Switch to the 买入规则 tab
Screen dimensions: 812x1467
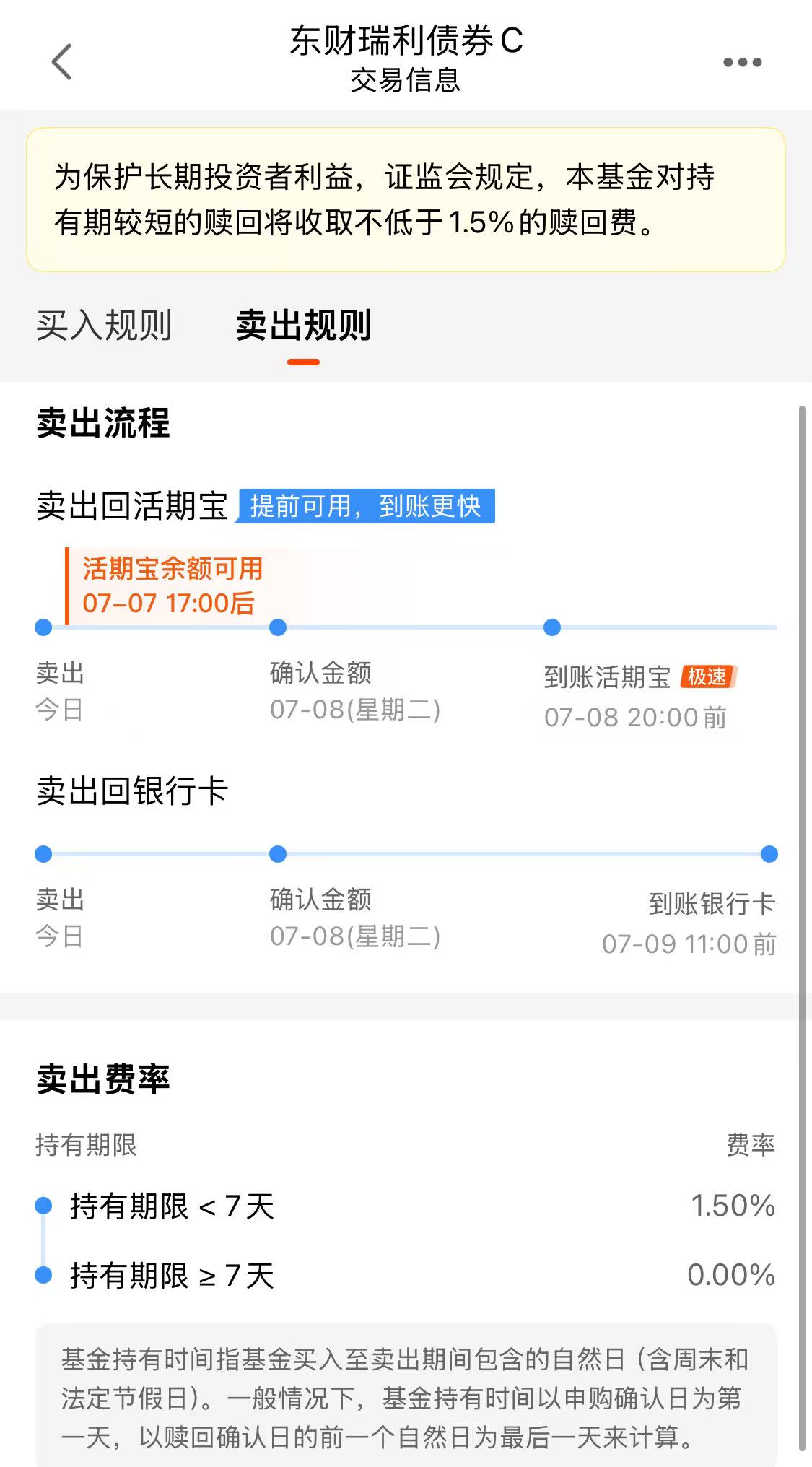(104, 325)
